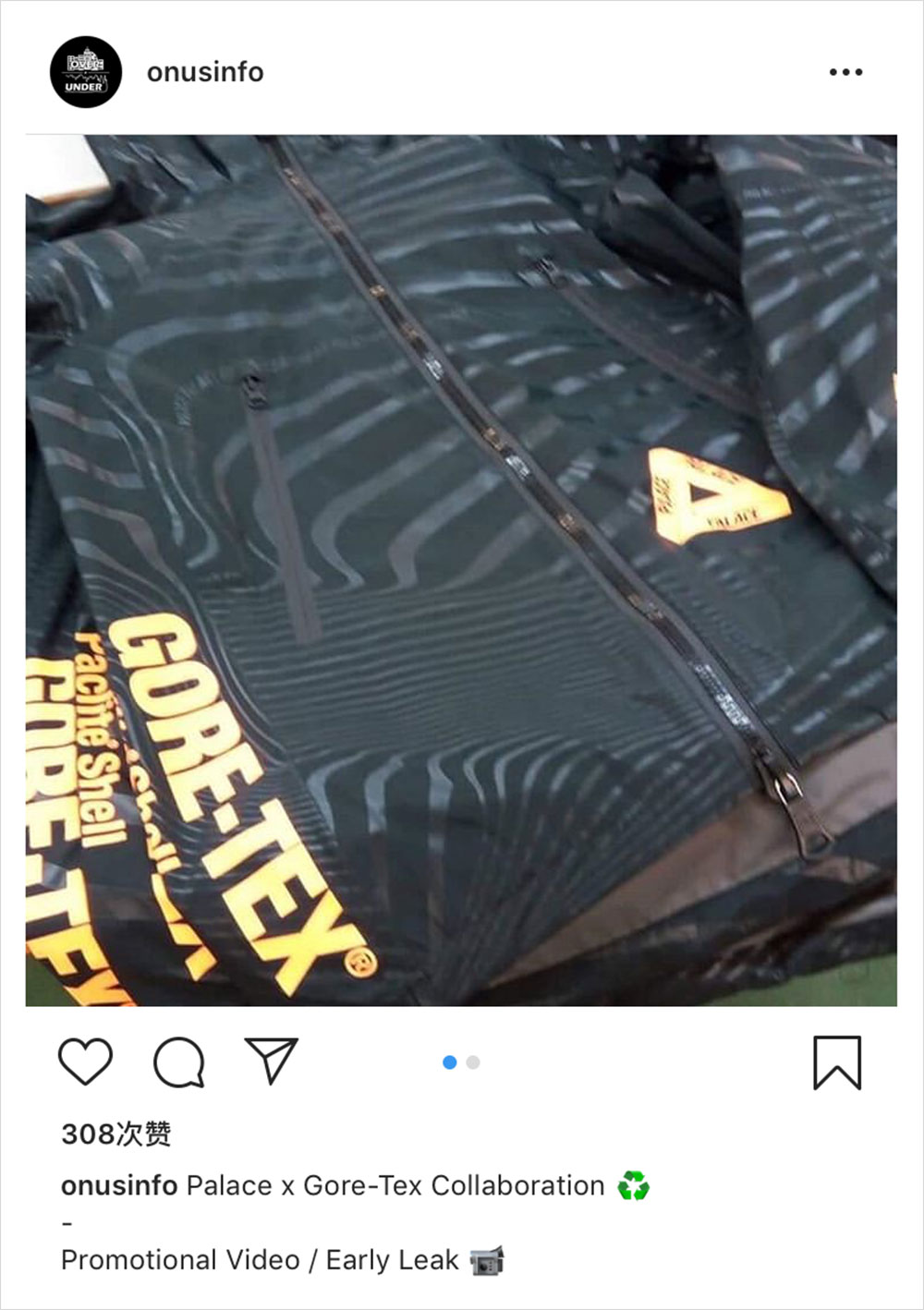Image resolution: width=924 pixels, height=1310 pixels.
Task: Open the three-dot overflow menu
Action: point(845,72)
